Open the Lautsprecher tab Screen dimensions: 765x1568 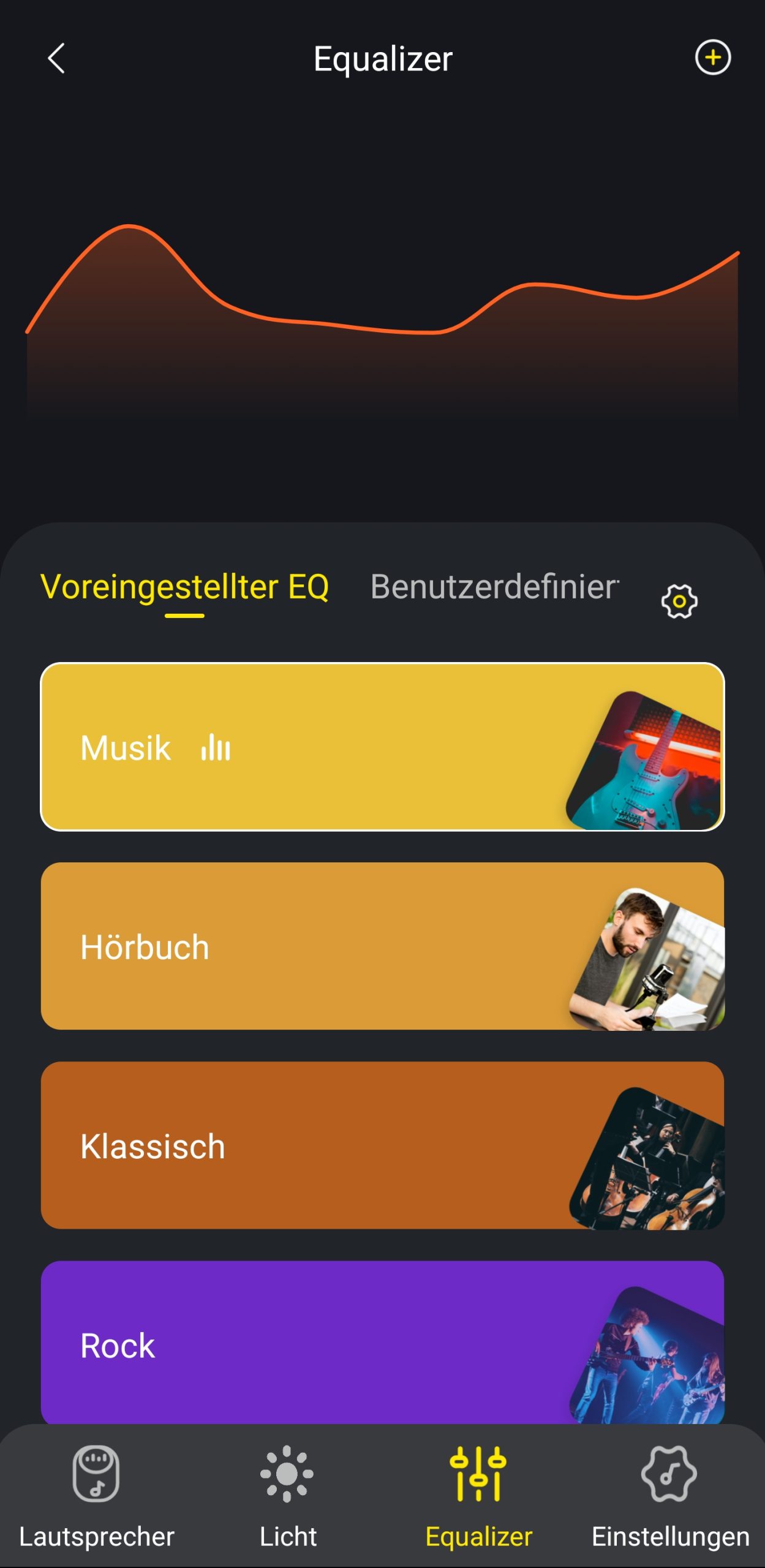tap(96, 1494)
